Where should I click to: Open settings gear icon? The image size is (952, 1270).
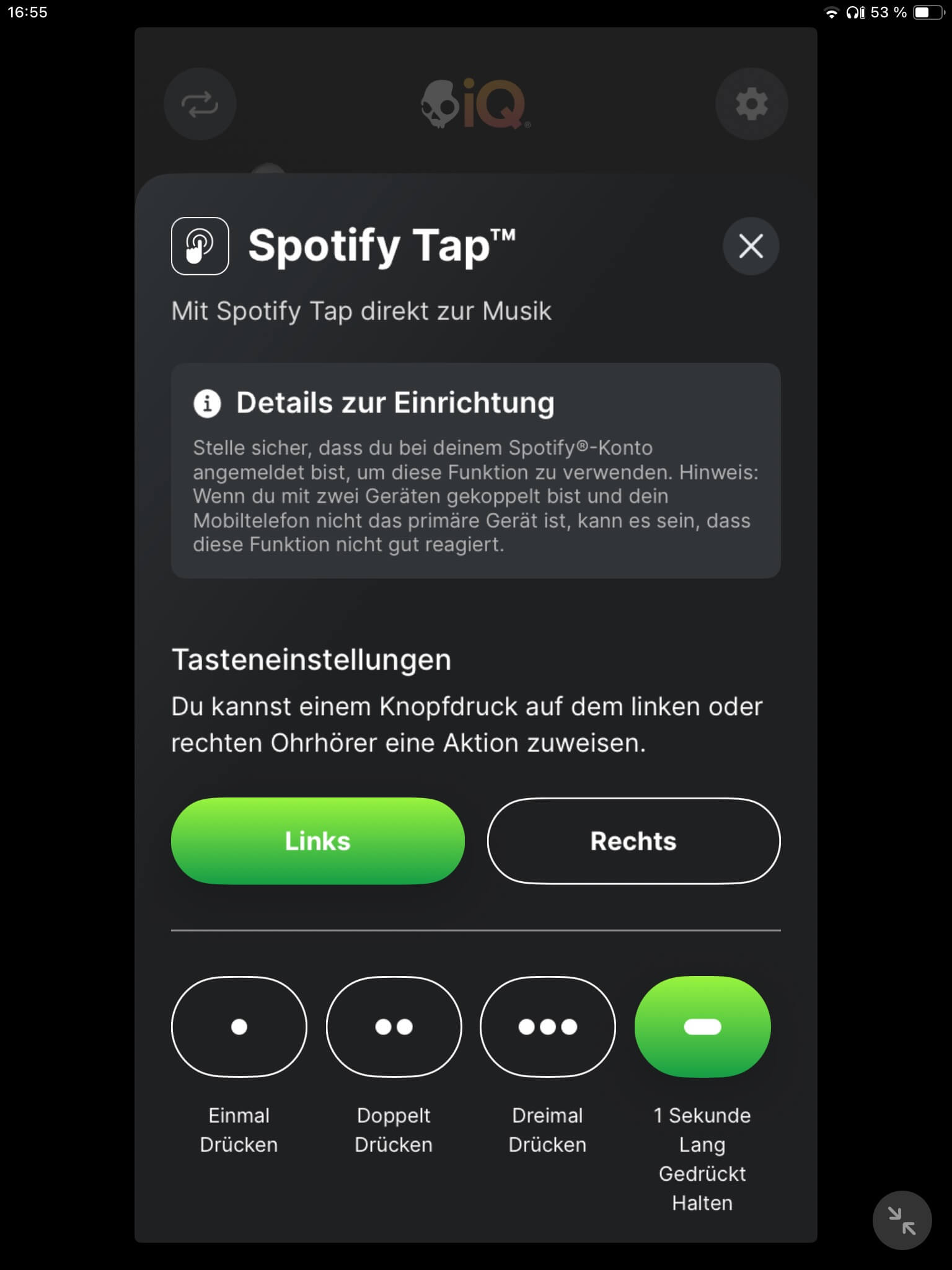[751, 104]
